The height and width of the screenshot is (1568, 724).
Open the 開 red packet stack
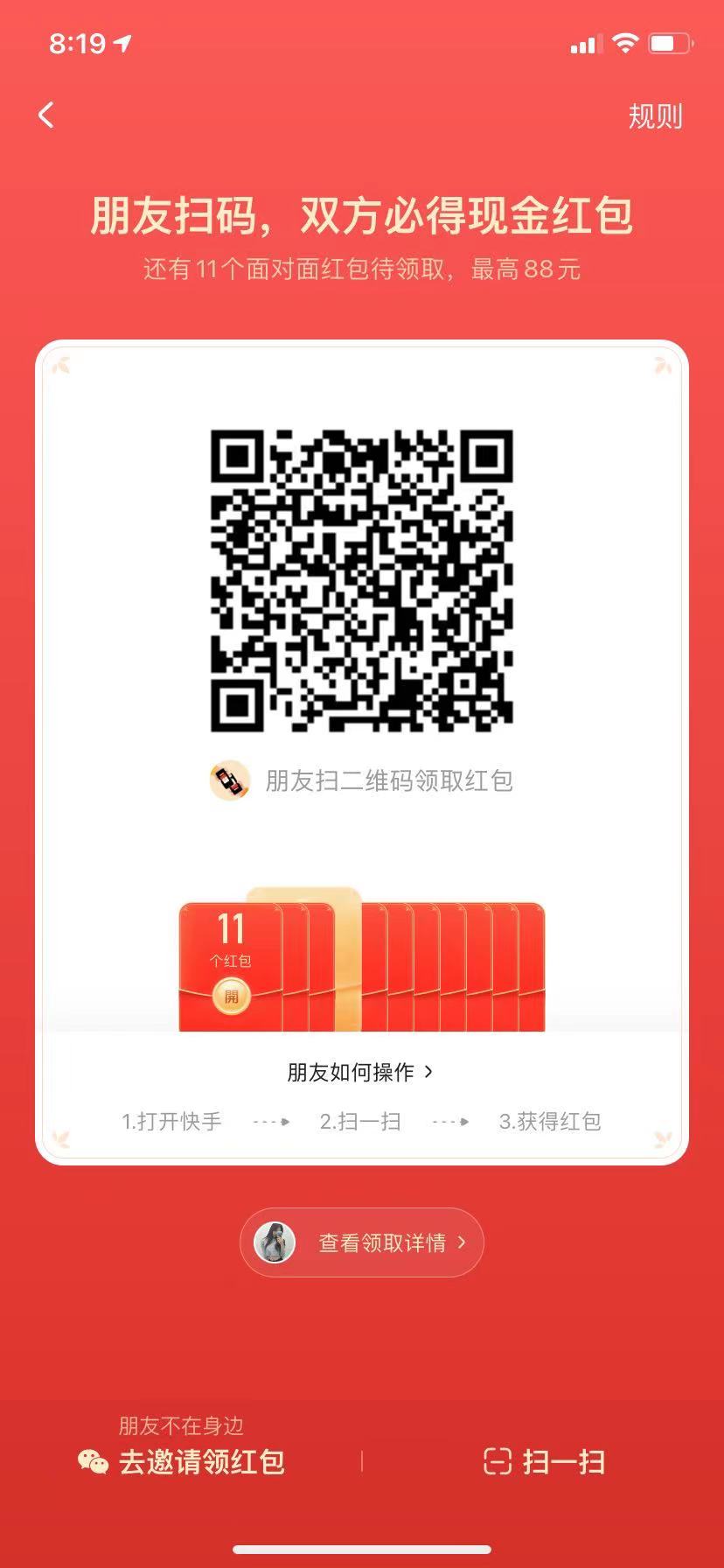231,996
